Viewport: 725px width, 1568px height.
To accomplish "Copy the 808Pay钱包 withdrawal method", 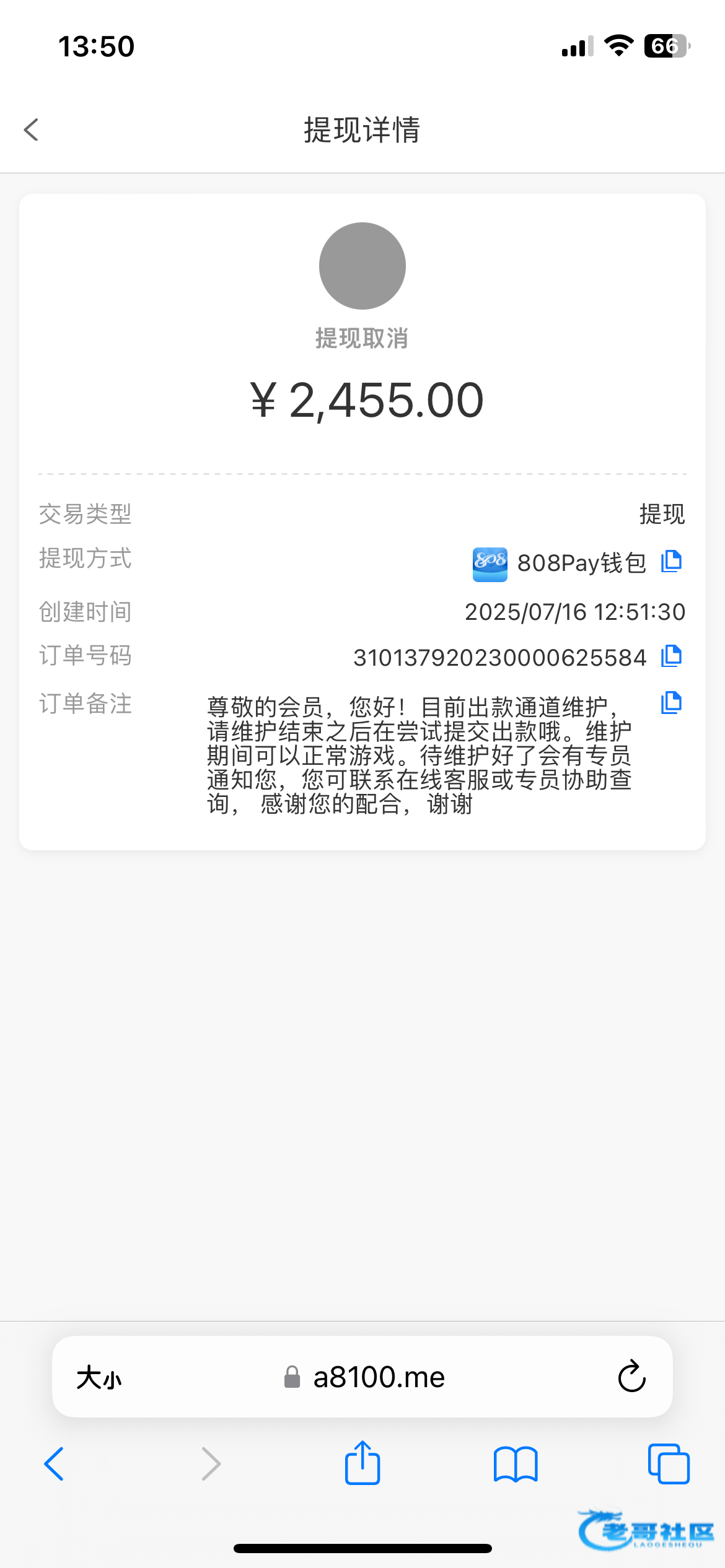I will 671,562.
